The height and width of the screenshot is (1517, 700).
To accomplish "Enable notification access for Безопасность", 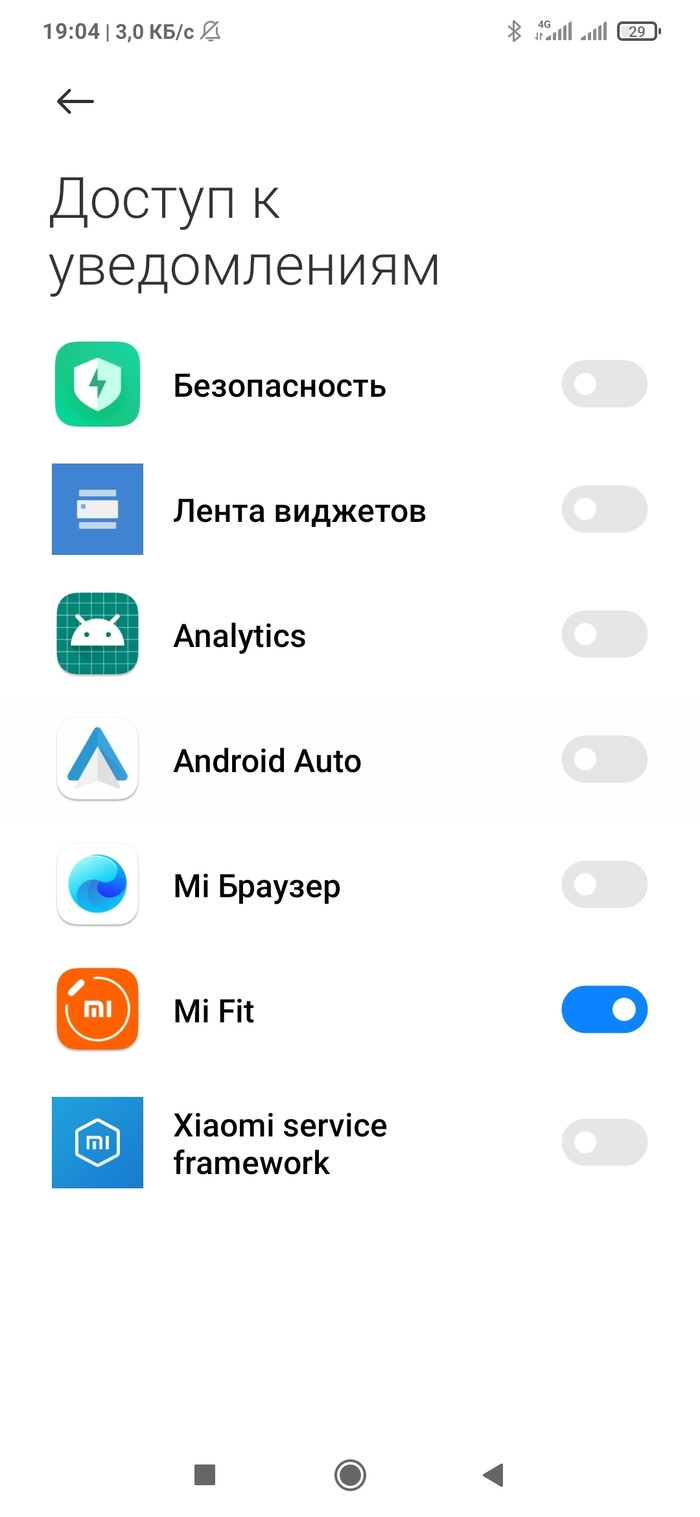I will (604, 385).
